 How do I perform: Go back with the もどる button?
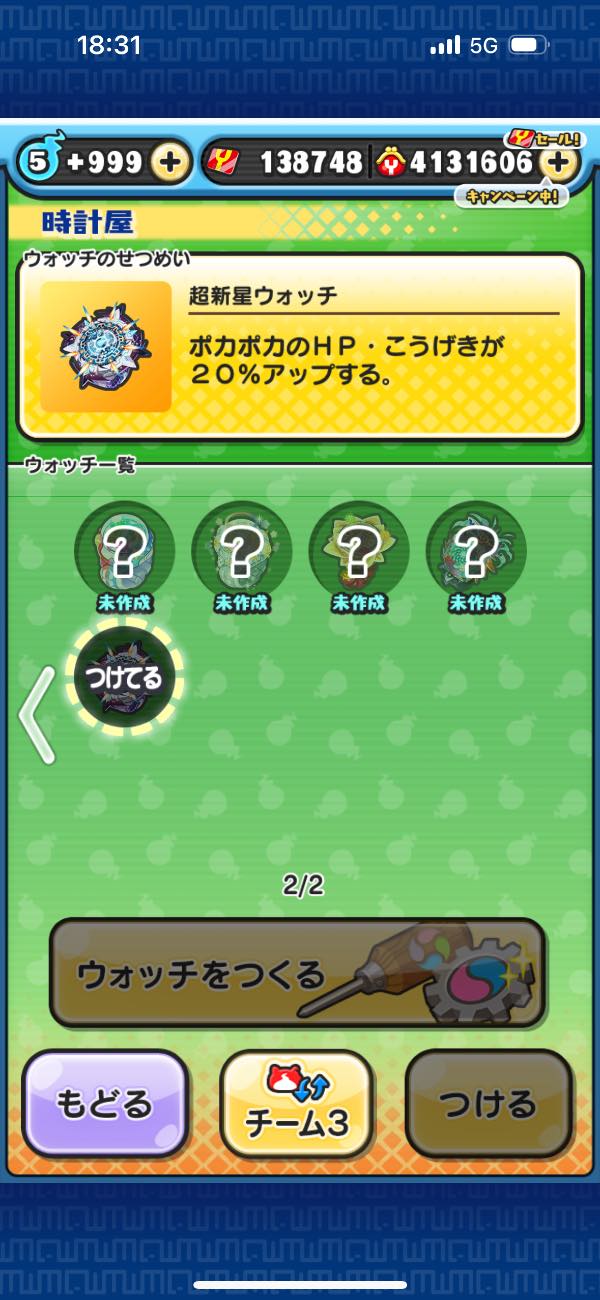point(104,1104)
